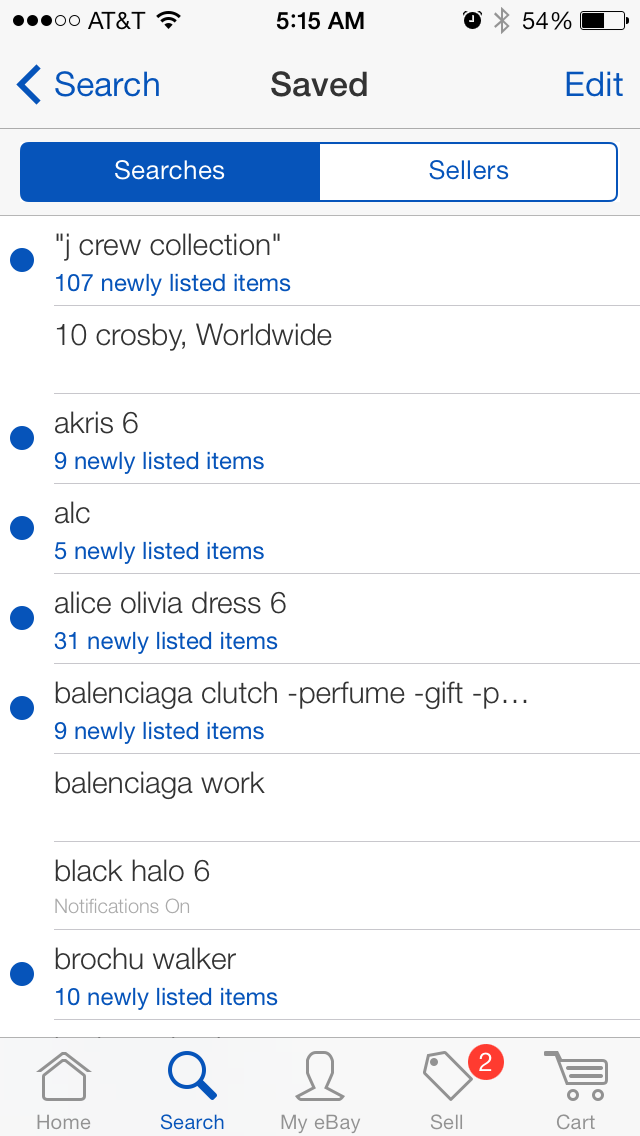This screenshot has height=1136, width=640.
Task: Switch to the My eBay tab
Action: 320,1091
